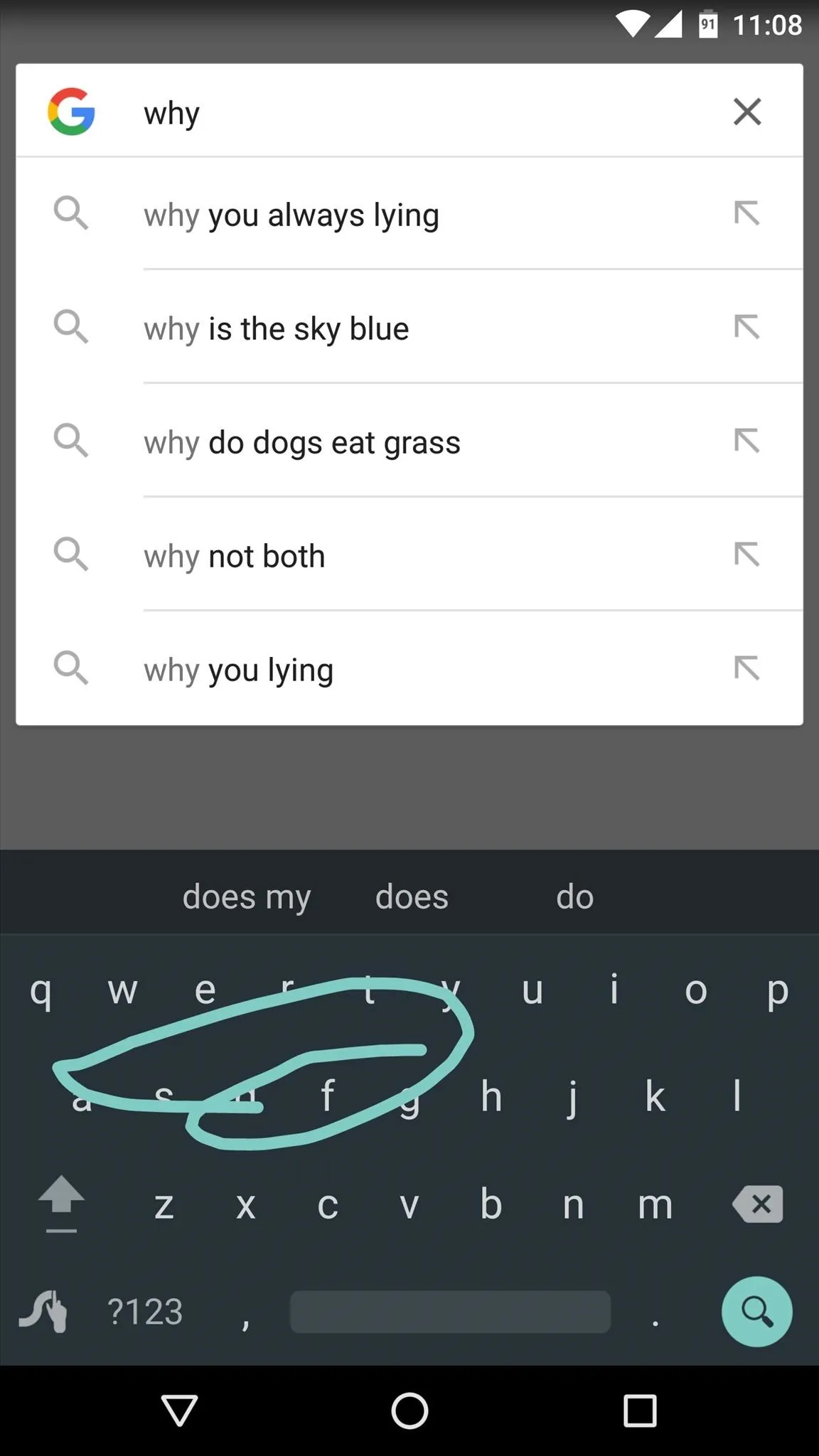Fill query arrow for 'why you always lying'
The image size is (819, 1456).
pyautogui.click(x=746, y=213)
